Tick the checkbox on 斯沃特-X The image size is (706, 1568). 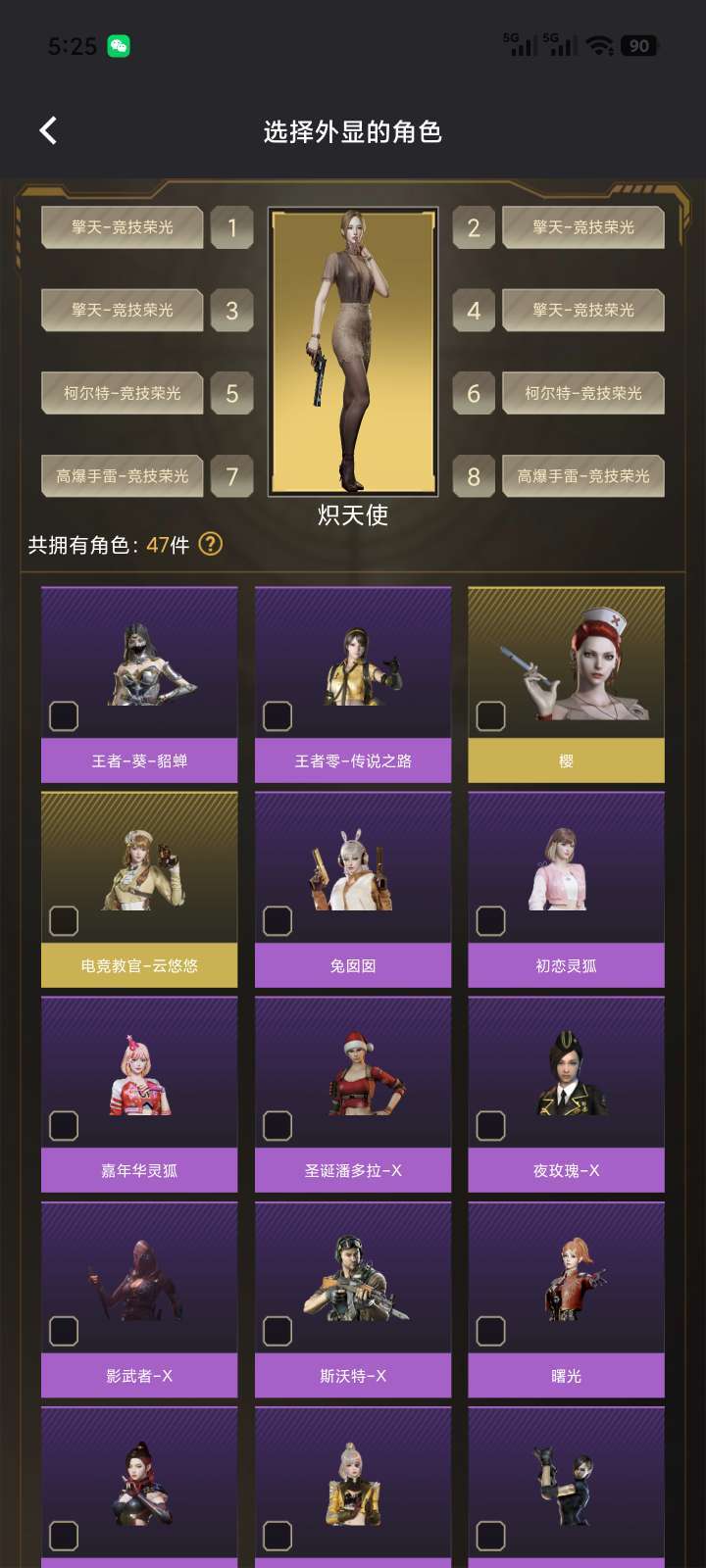click(x=277, y=1331)
